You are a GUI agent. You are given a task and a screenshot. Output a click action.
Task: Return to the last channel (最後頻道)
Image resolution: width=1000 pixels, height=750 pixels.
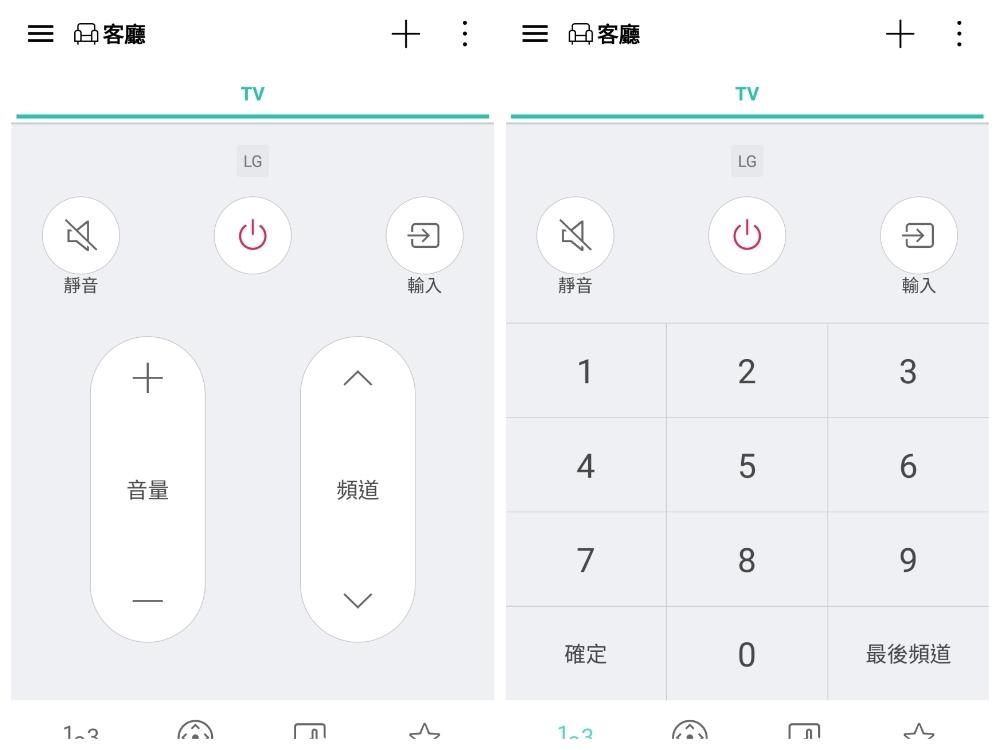pyautogui.click(x=908, y=655)
